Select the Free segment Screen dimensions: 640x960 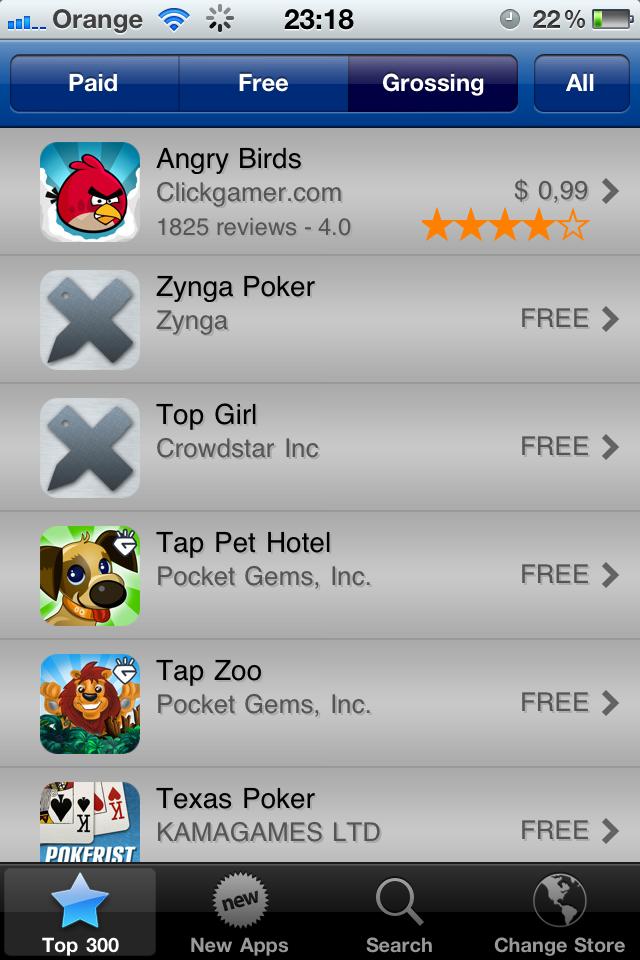tap(263, 84)
